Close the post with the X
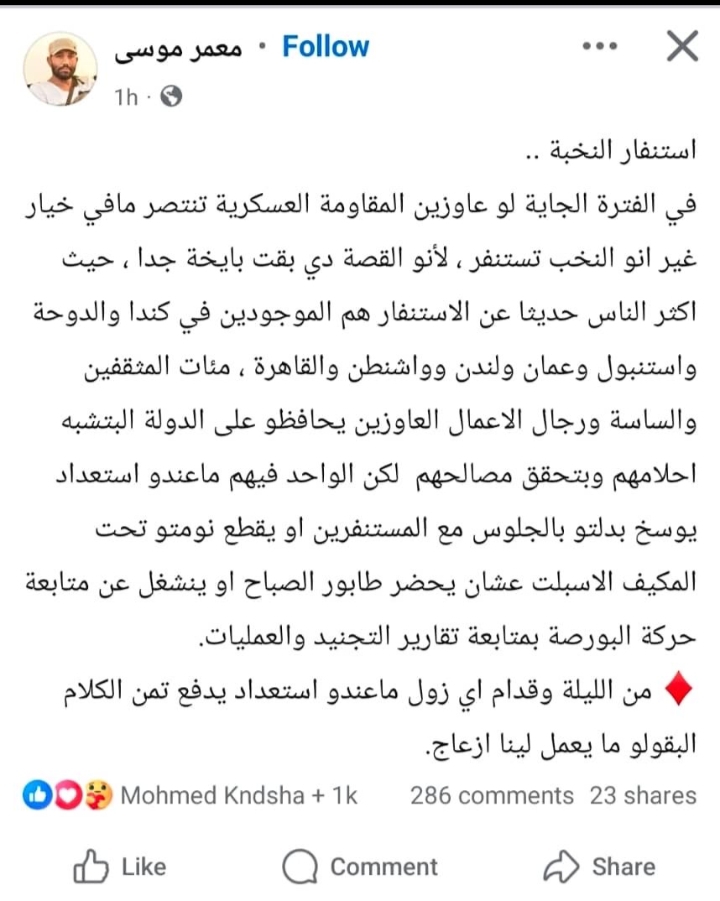The width and height of the screenshot is (720, 901). pyautogui.click(x=682, y=47)
